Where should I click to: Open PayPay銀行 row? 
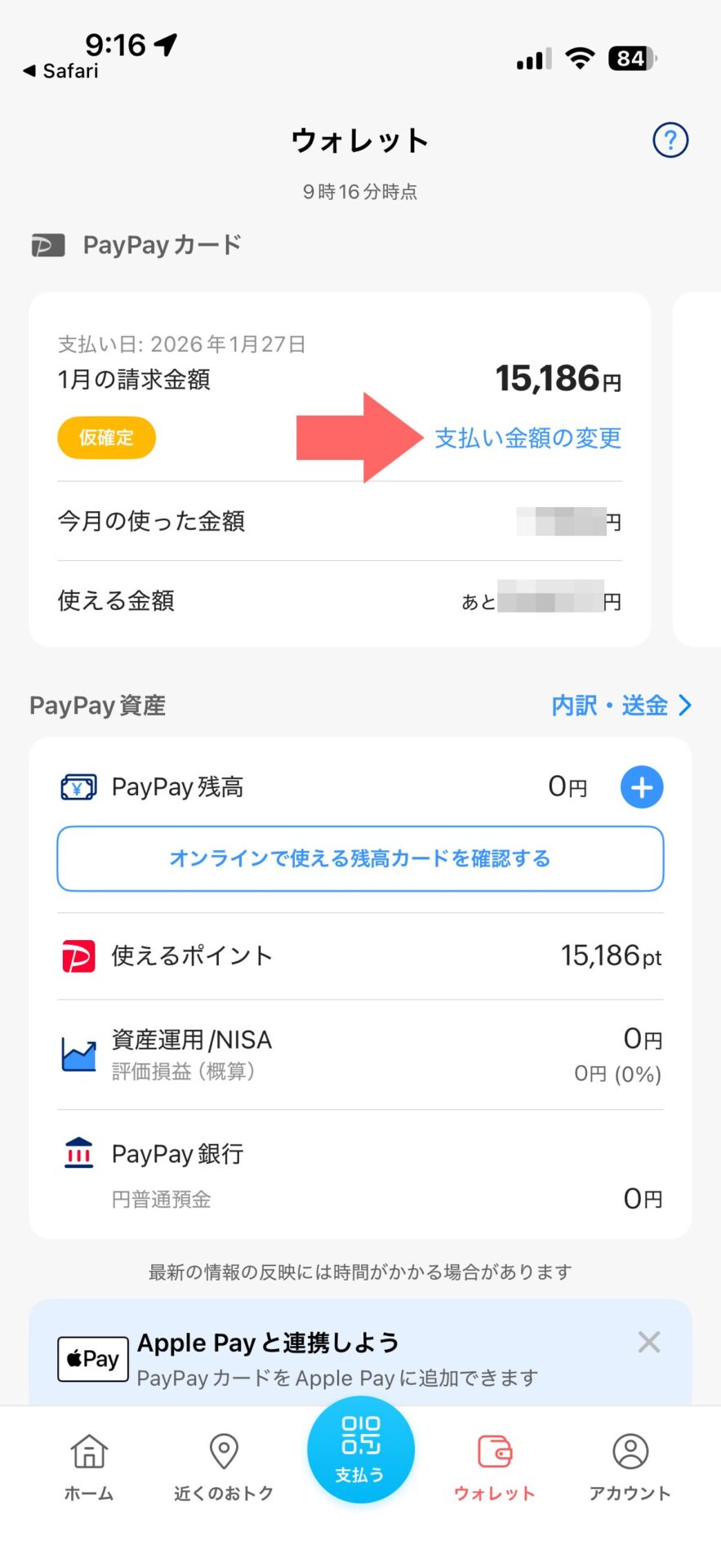tap(360, 1174)
